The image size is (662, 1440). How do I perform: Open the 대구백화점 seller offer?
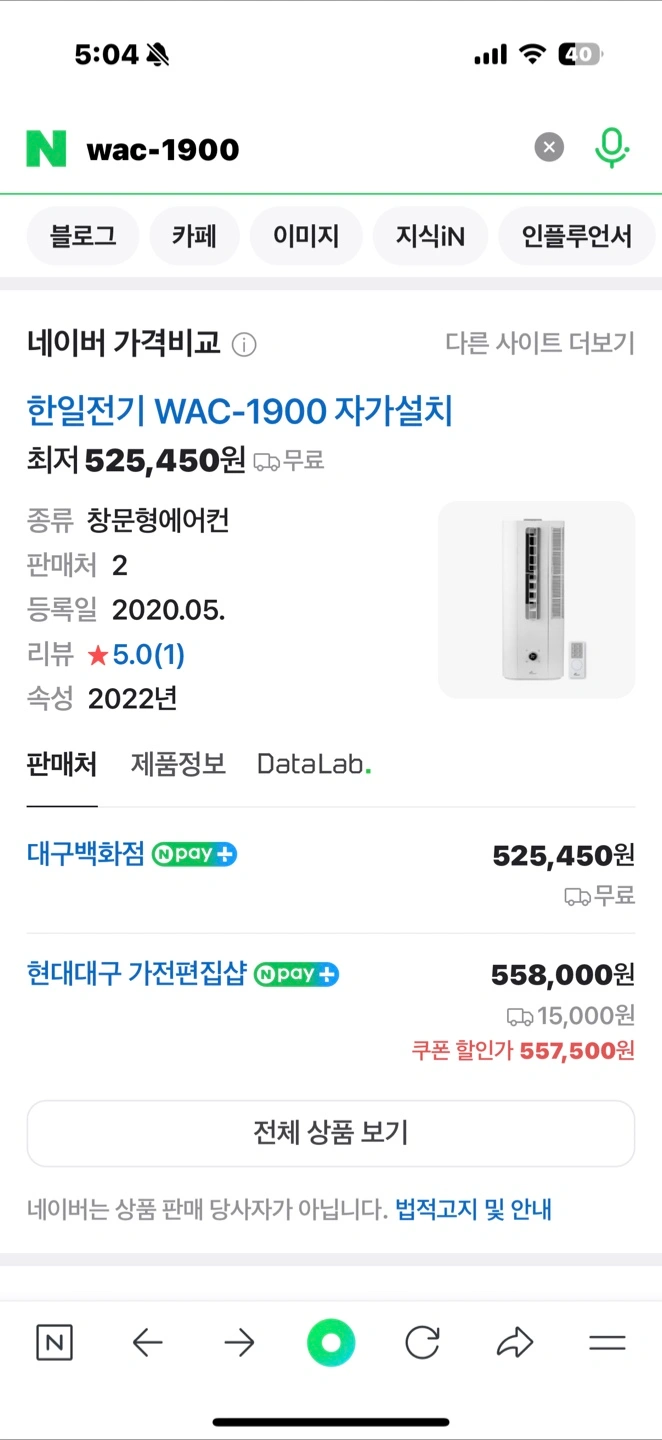(x=86, y=855)
